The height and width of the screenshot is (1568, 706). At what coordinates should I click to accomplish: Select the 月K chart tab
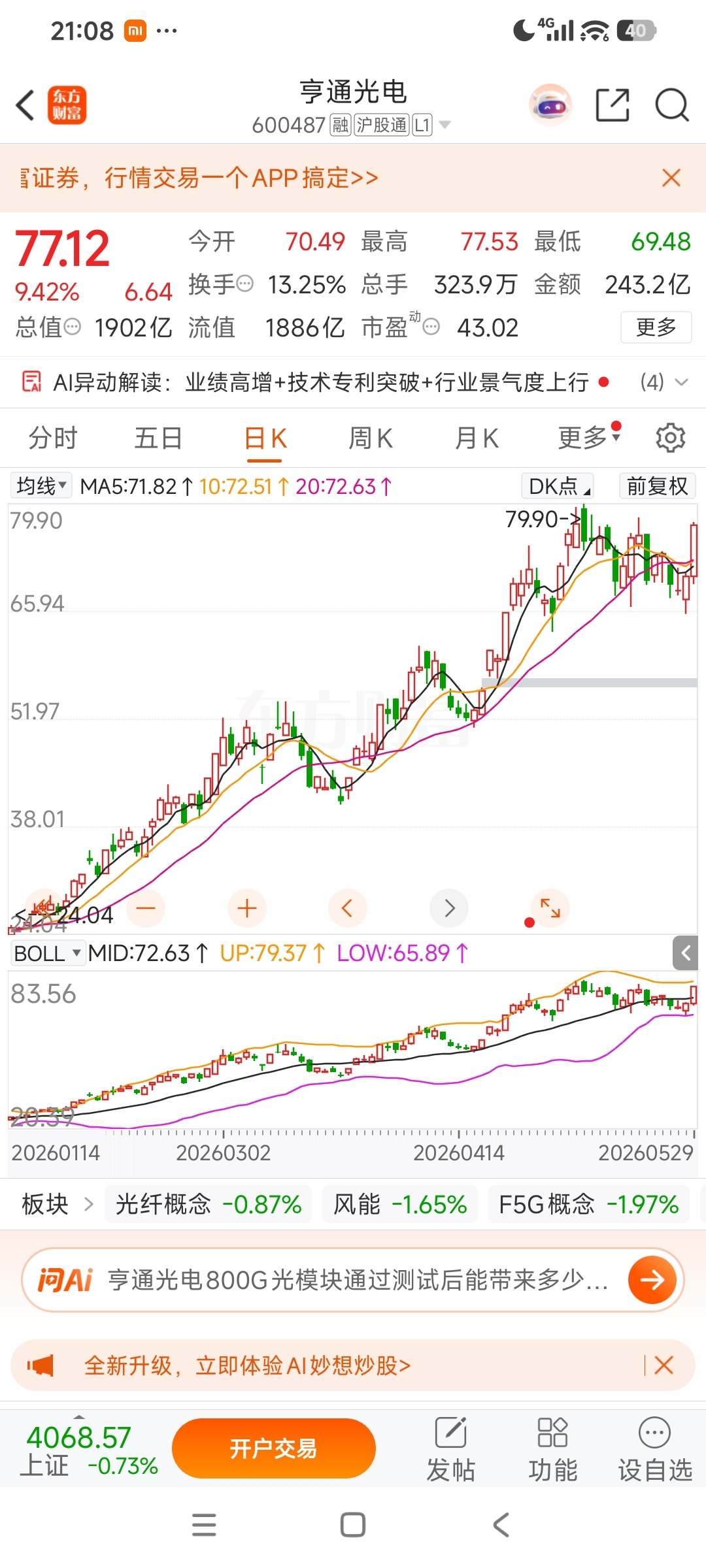tap(477, 438)
